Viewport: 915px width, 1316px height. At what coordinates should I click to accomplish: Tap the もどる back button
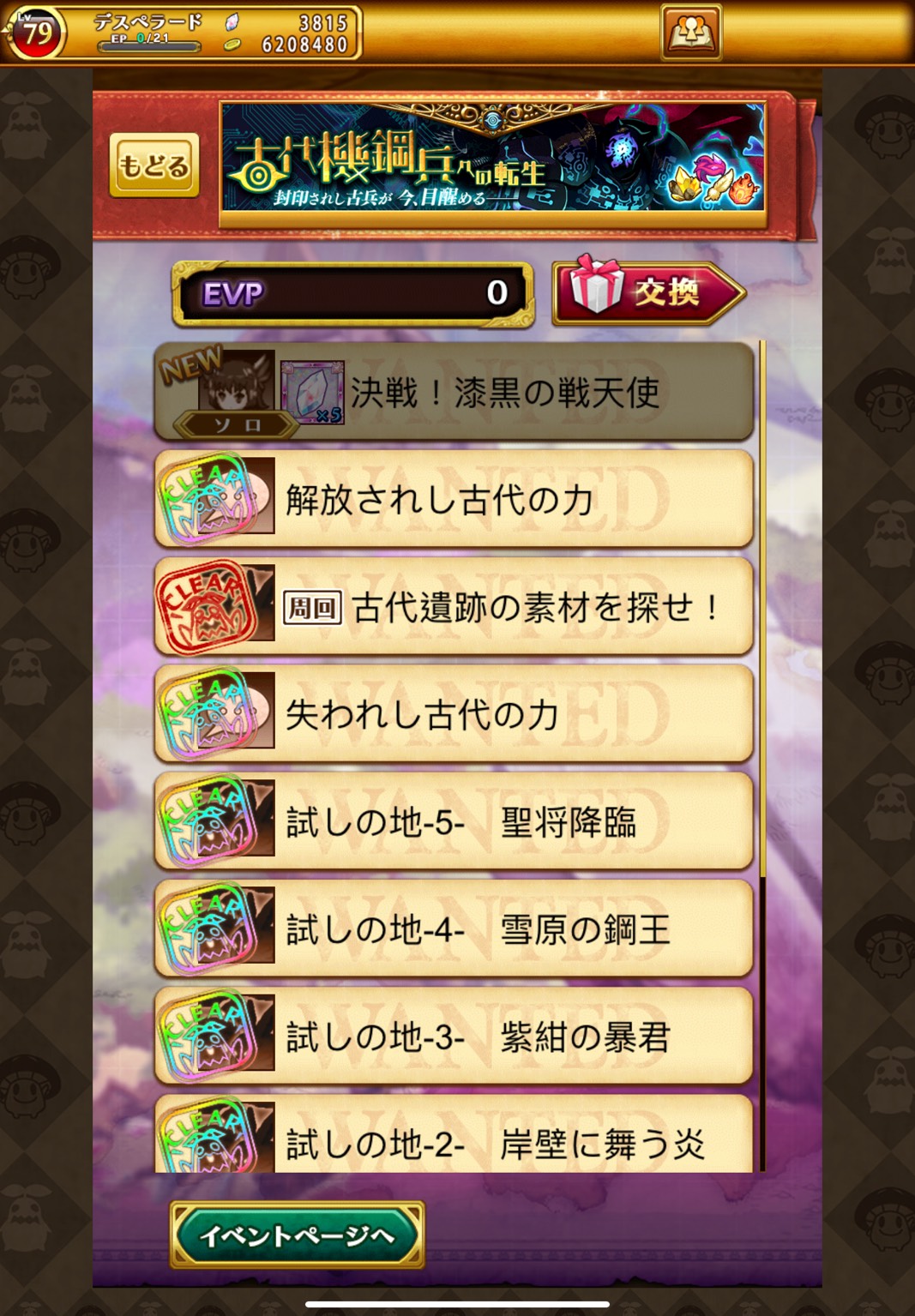(154, 165)
